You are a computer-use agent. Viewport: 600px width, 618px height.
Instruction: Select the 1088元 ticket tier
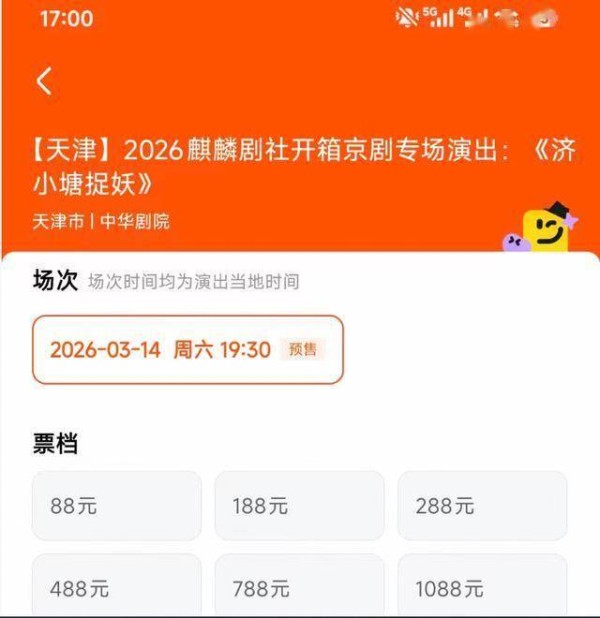coord(482,588)
